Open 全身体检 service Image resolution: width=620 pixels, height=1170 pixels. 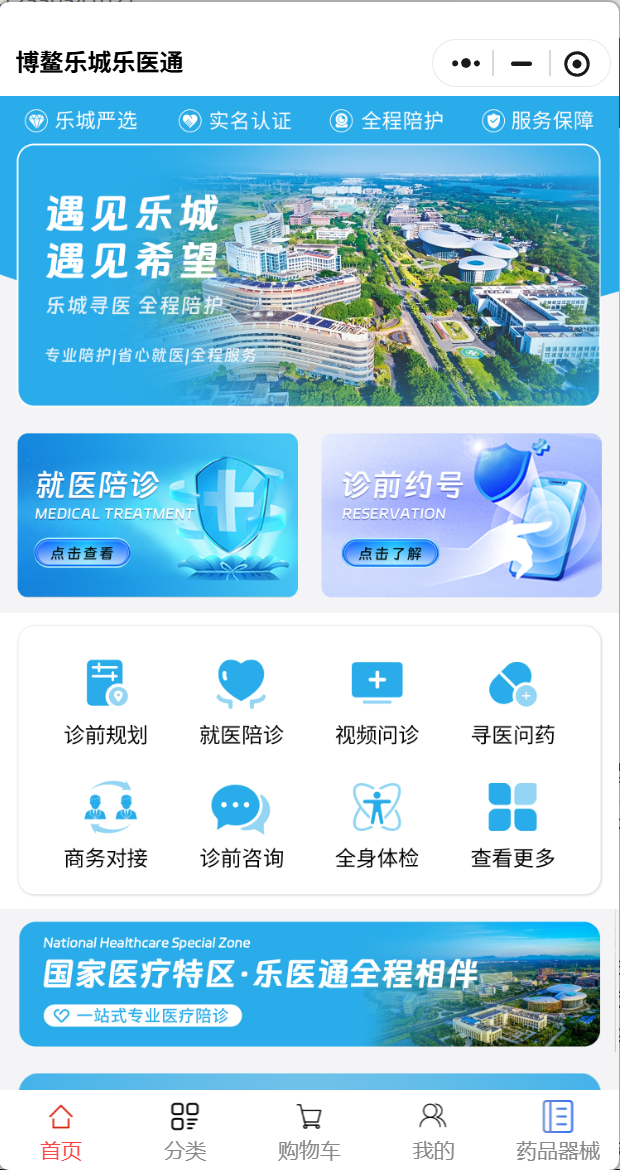point(377,825)
